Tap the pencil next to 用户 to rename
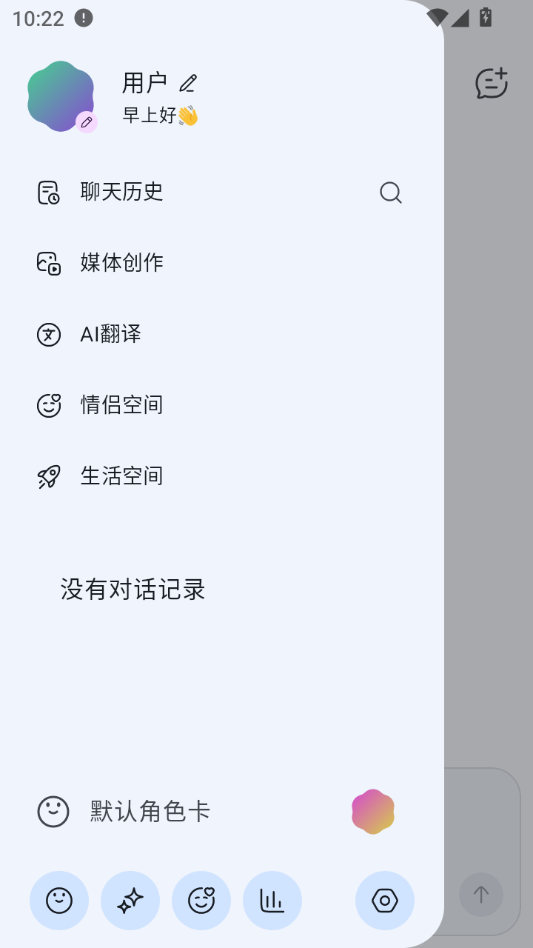 (188, 83)
